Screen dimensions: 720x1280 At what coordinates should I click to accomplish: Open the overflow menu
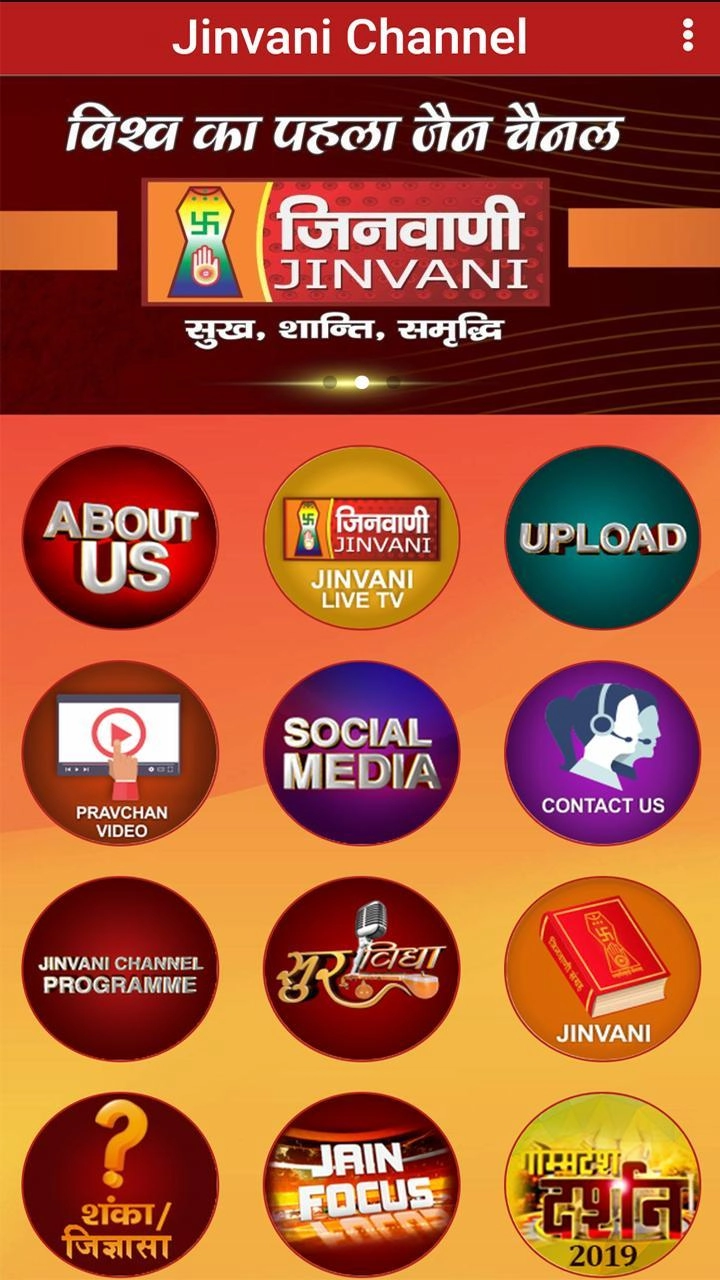(x=688, y=36)
